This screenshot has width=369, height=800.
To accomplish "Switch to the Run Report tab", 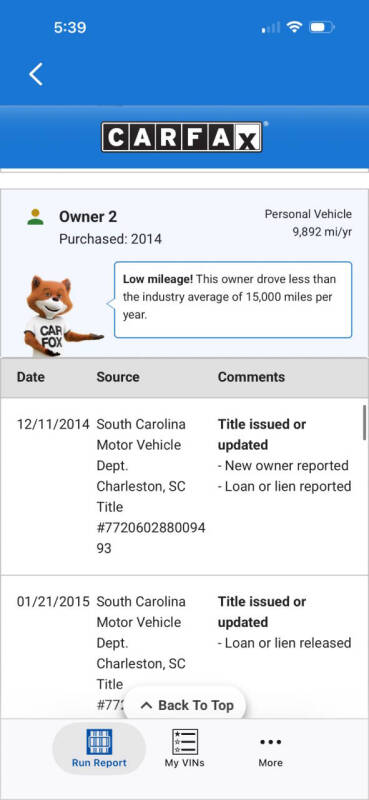I will [99, 748].
